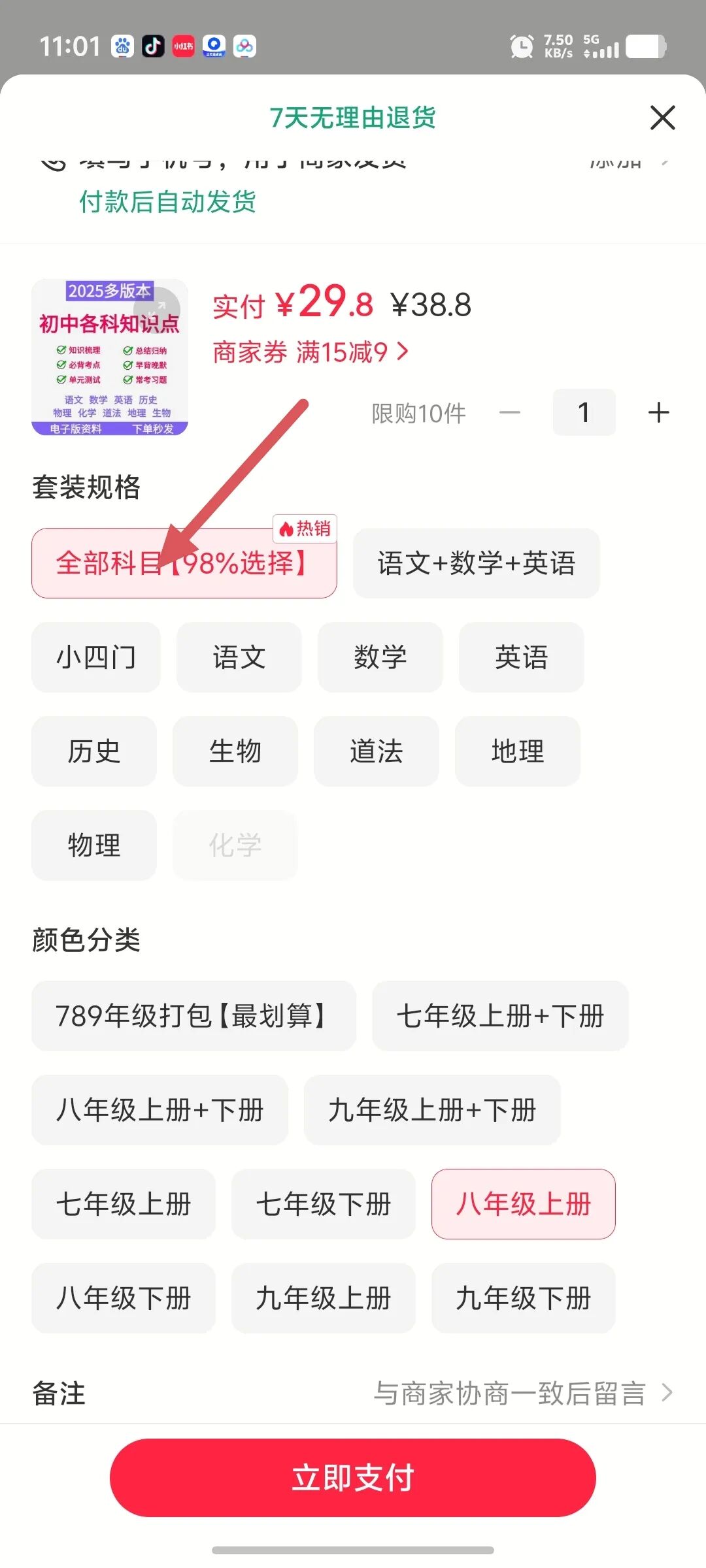Select the 历史 subject
The height and width of the screenshot is (1568, 706).
[94, 751]
